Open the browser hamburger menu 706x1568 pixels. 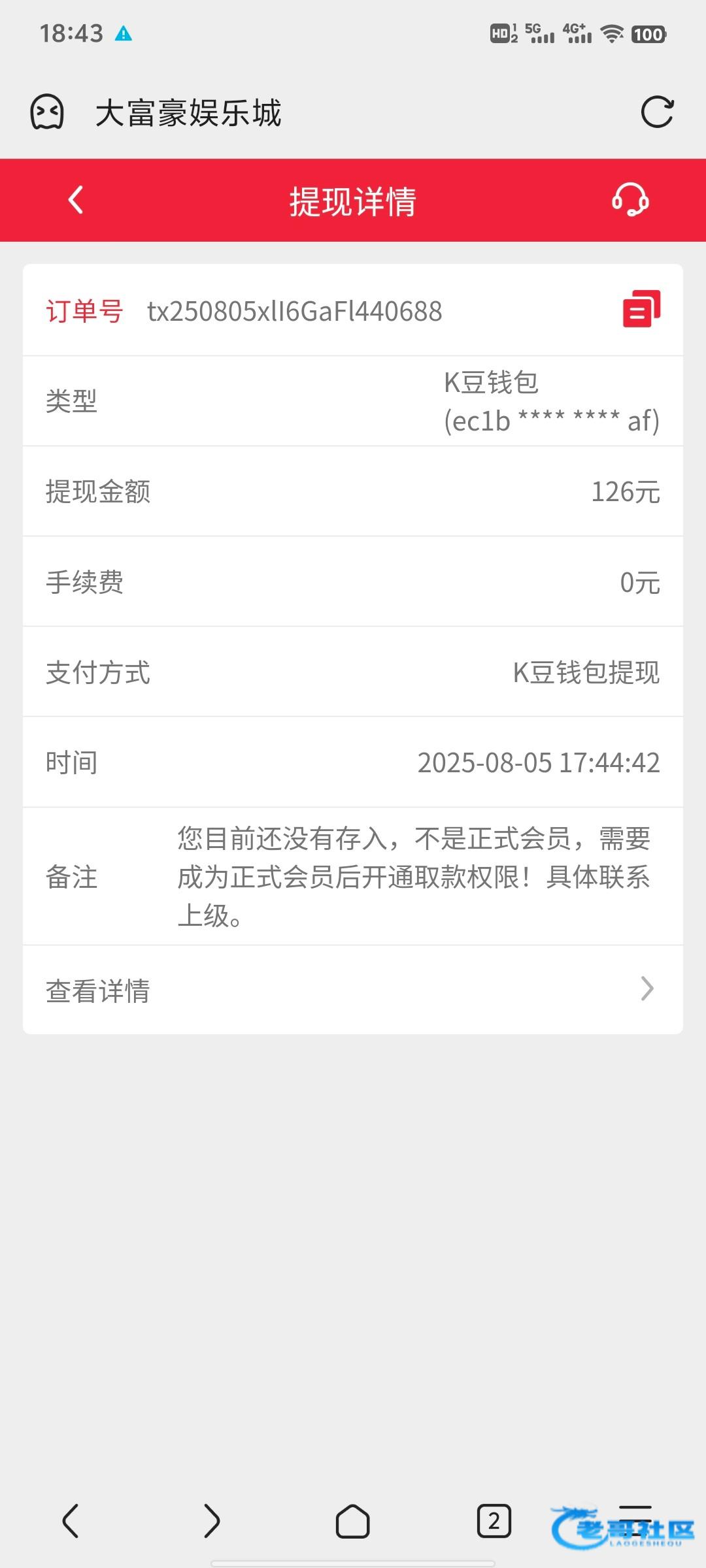[x=635, y=1521]
